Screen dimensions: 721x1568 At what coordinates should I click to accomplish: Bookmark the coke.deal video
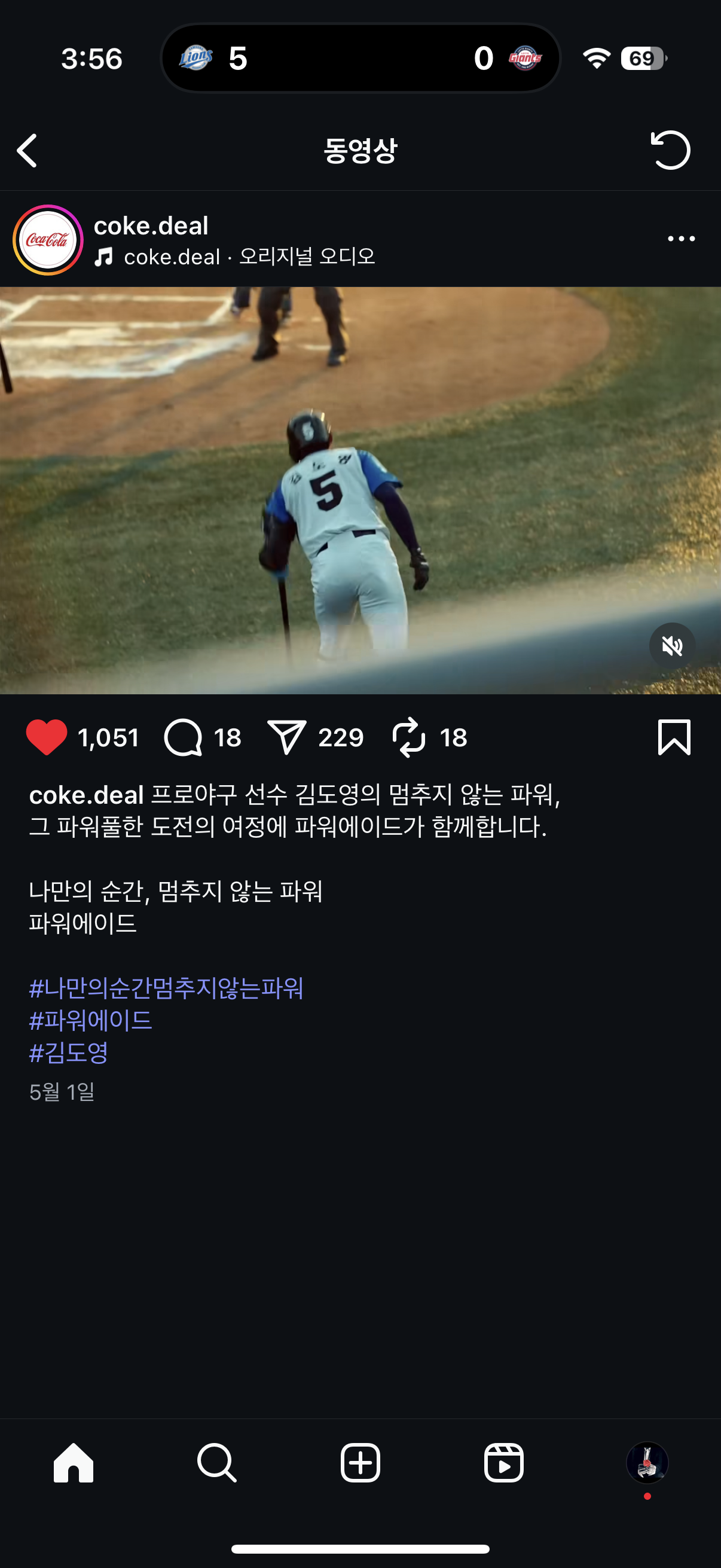point(674,737)
